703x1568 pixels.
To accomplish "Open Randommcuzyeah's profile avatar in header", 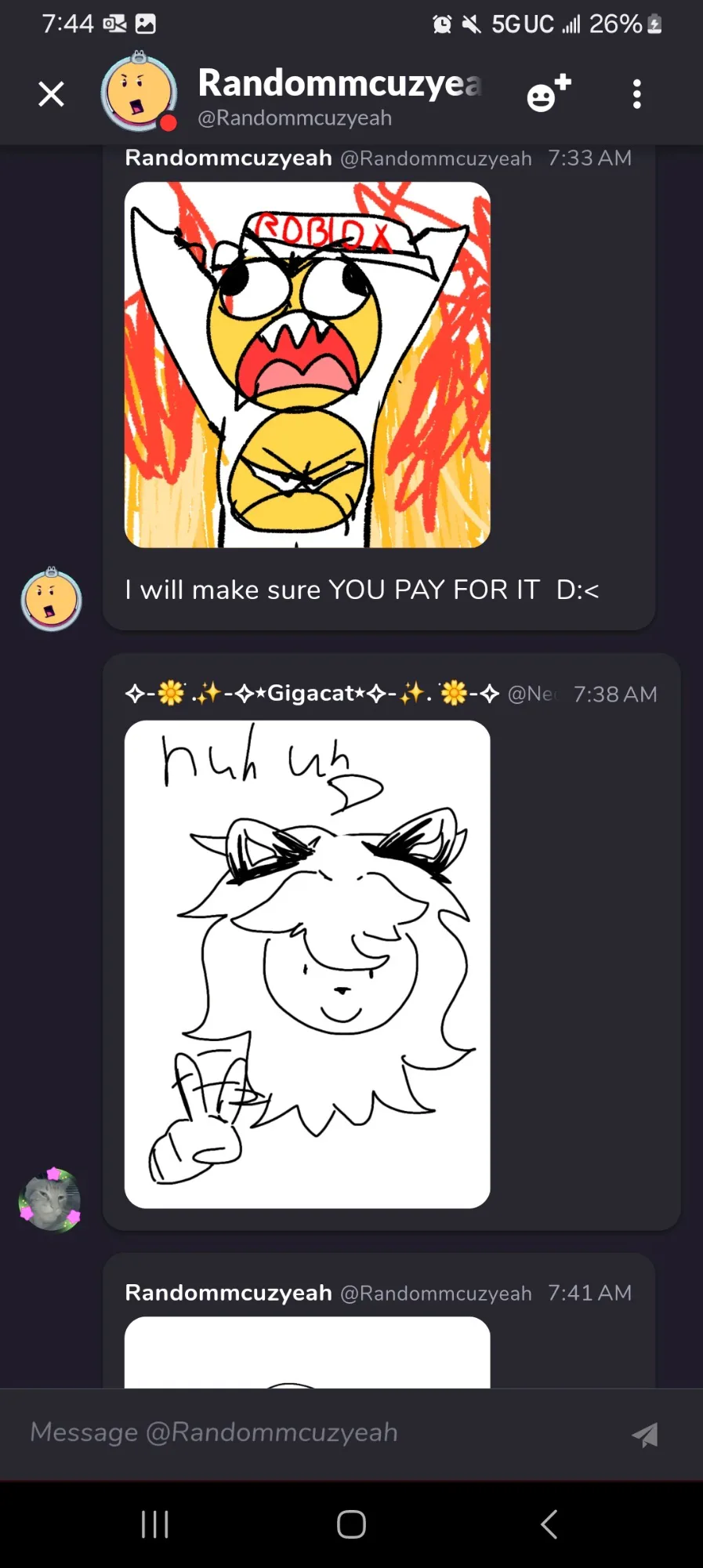I will 139,92.
